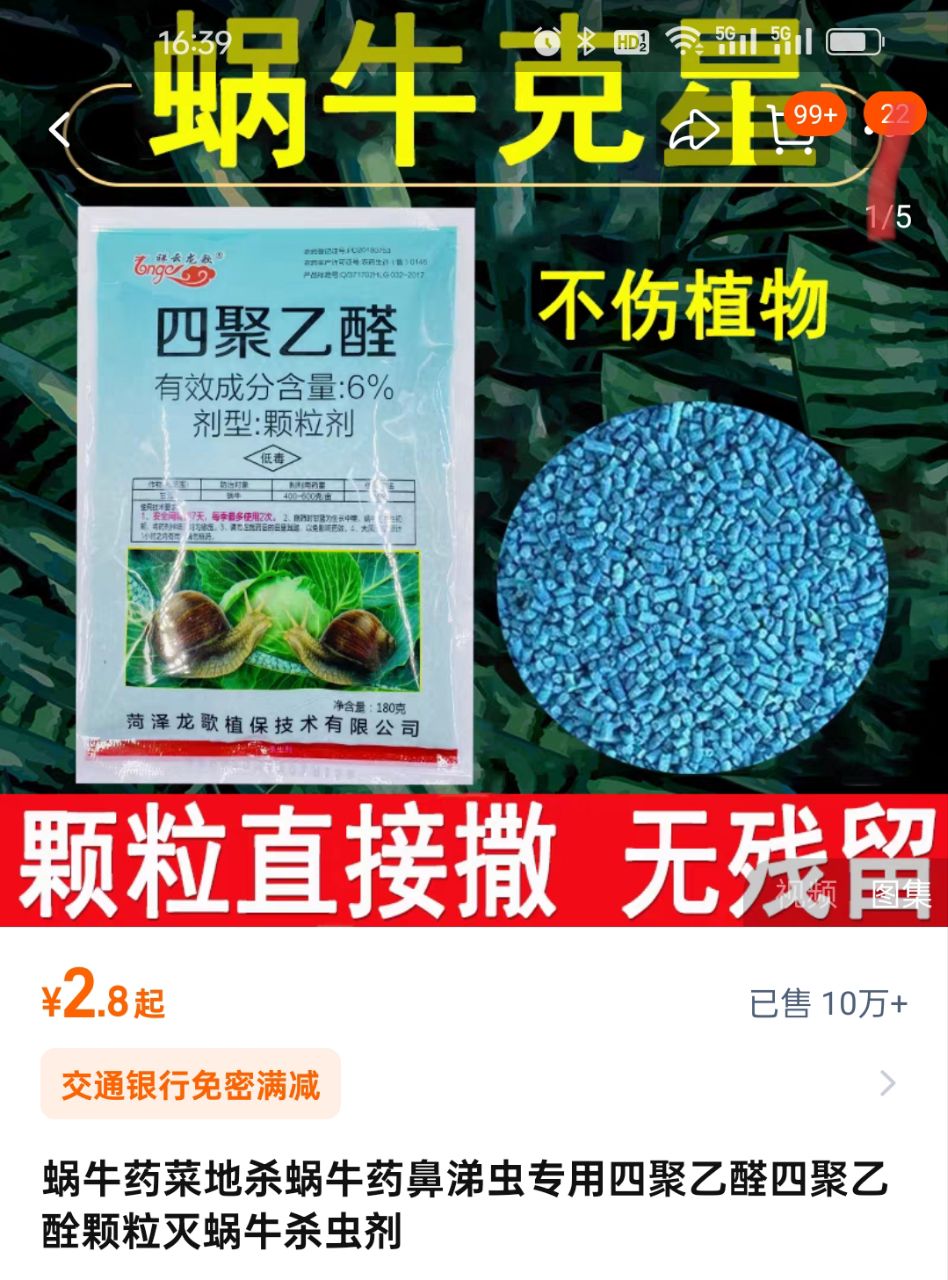Switch to the 视频 view
The image size is (948, 1280).
point(805,893)
